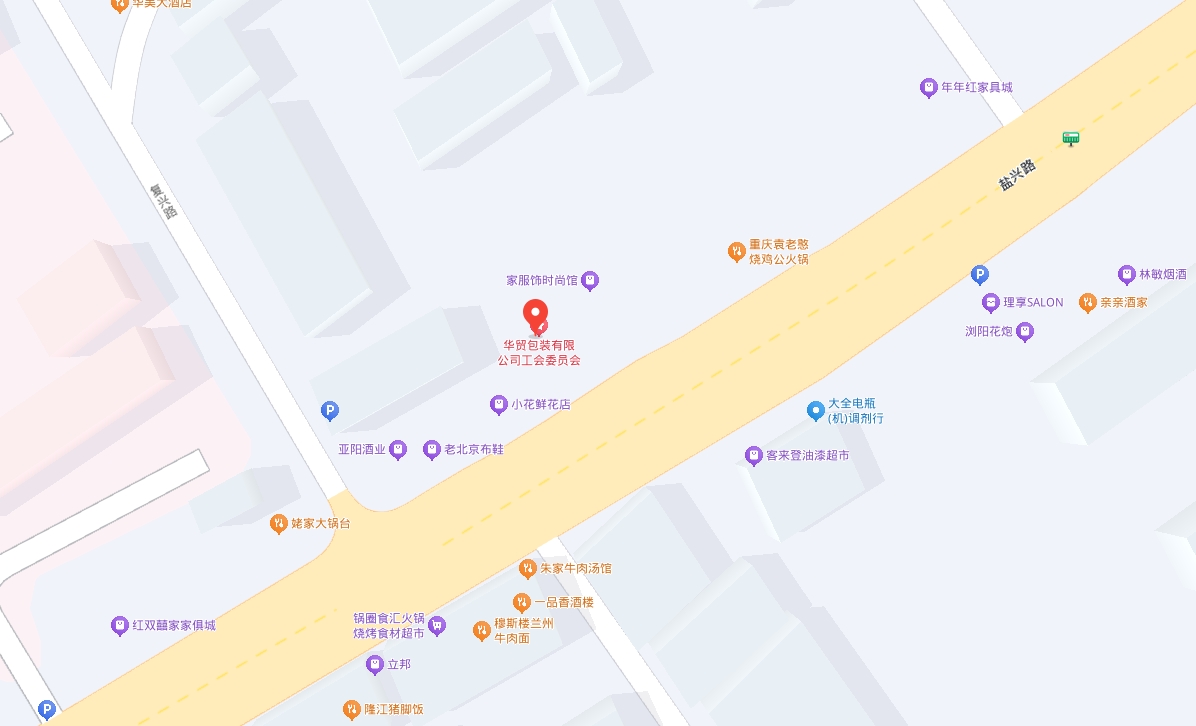1196x726 pixels.
Task: Open the 重庆袁老憨烧鸡公火锅 restaurant marker
Action: point(736,251)
